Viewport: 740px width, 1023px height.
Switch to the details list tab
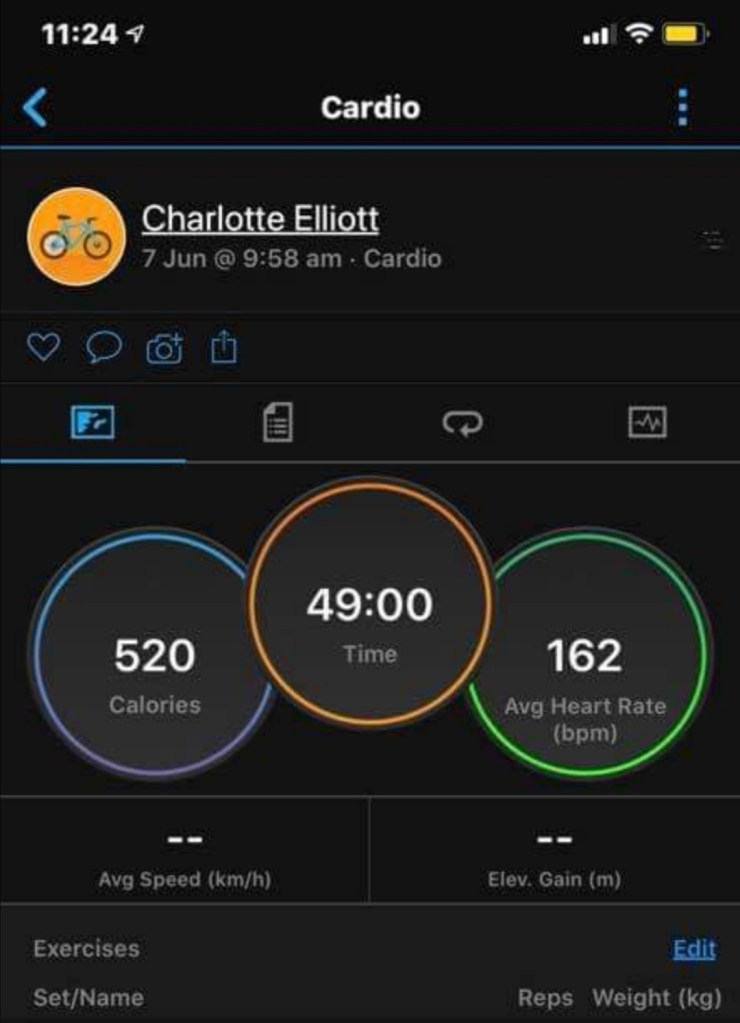tap(277, 423)
